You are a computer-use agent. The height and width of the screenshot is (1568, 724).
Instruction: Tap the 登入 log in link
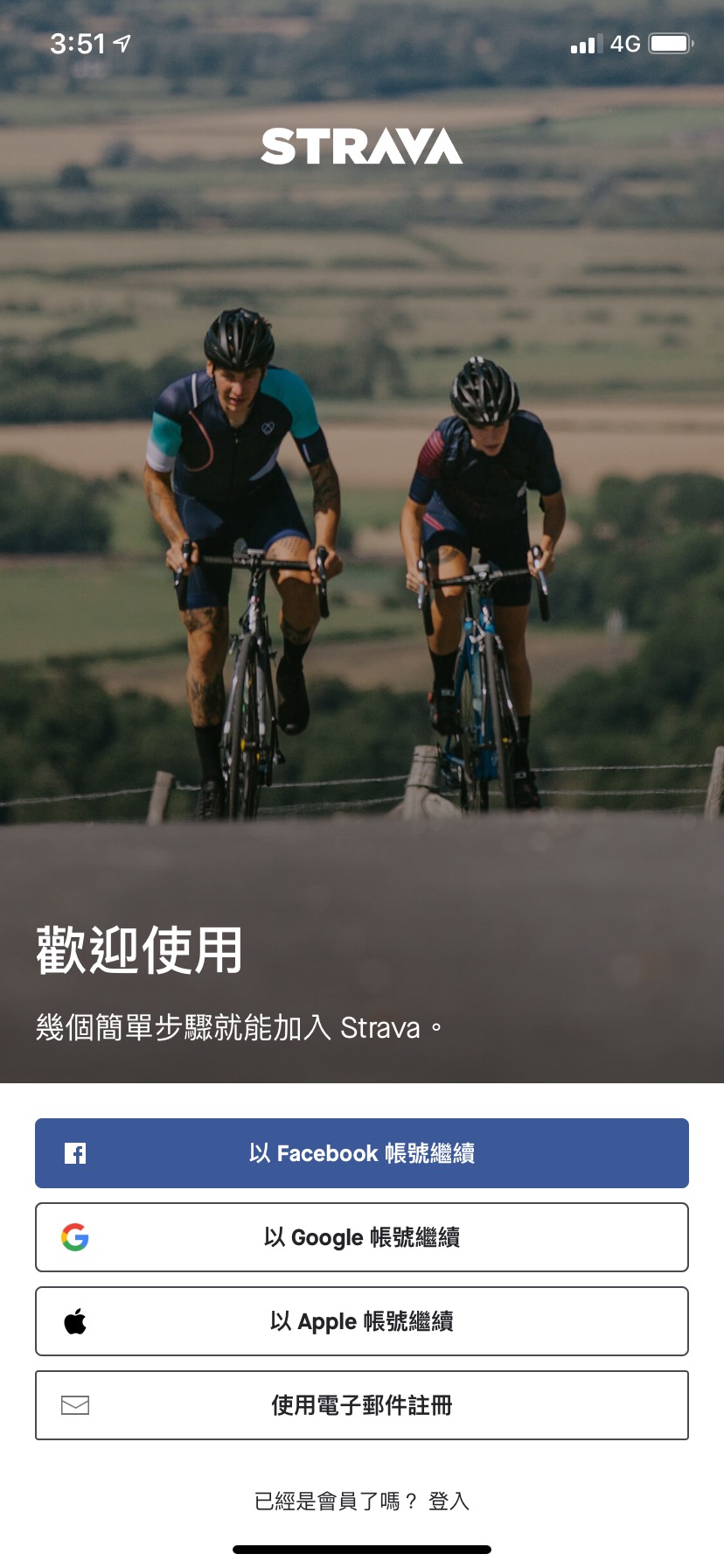(449, 1501)
